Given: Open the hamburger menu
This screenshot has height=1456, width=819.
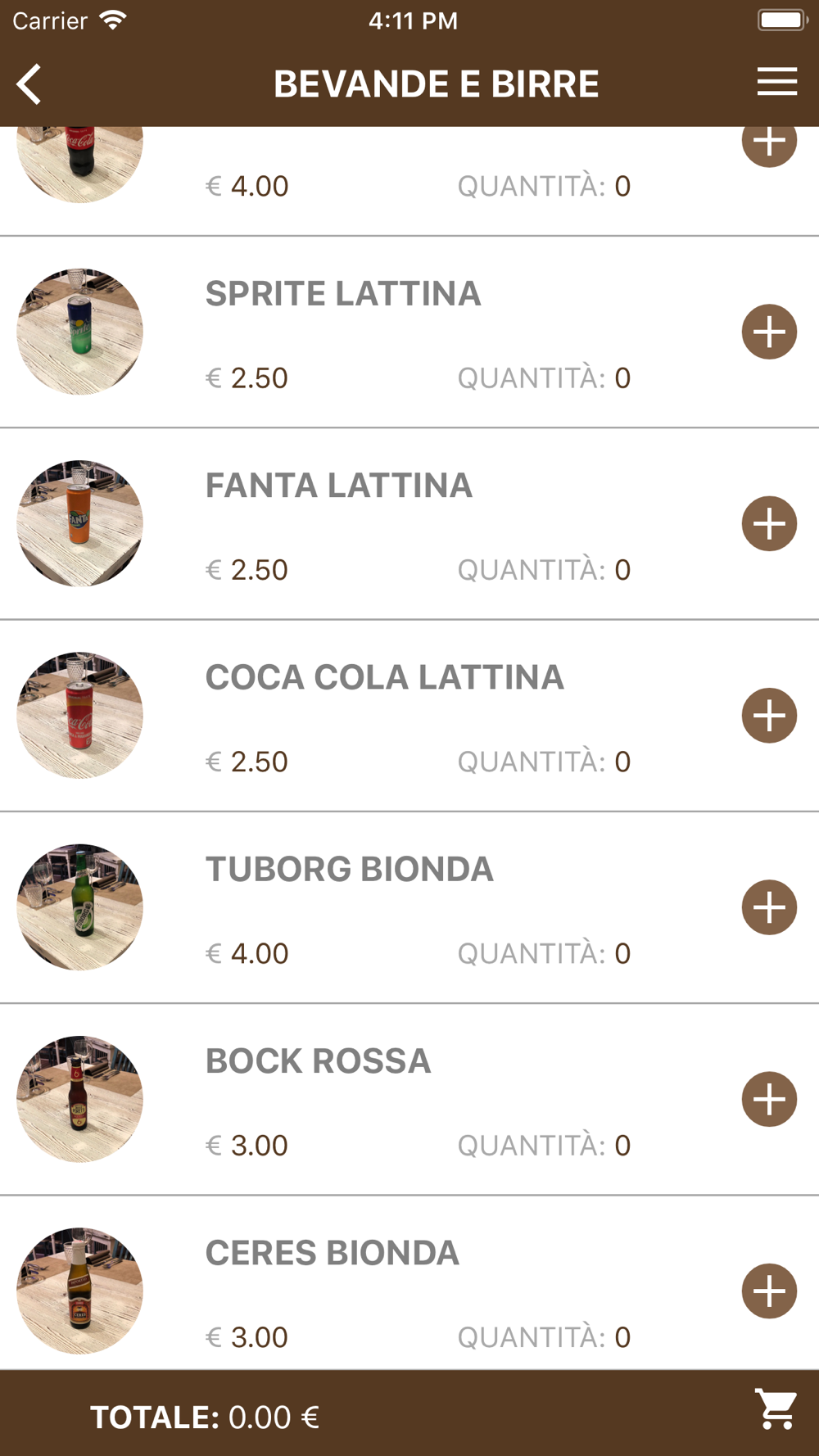Looking at the screenshot, I should (x=776, y=82).
